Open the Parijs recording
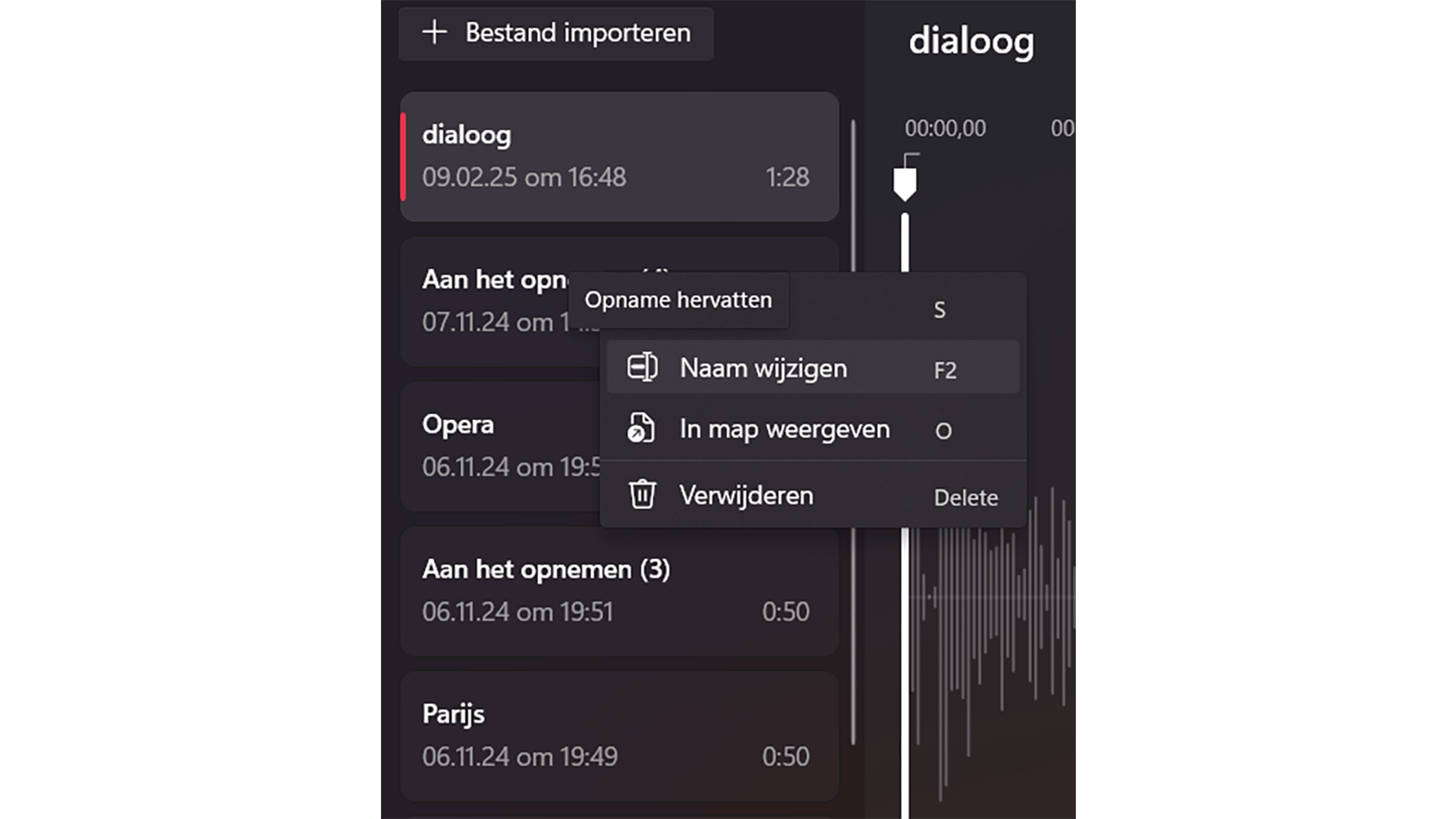Screen dimensions: 1456x819 tap(619, 735)
